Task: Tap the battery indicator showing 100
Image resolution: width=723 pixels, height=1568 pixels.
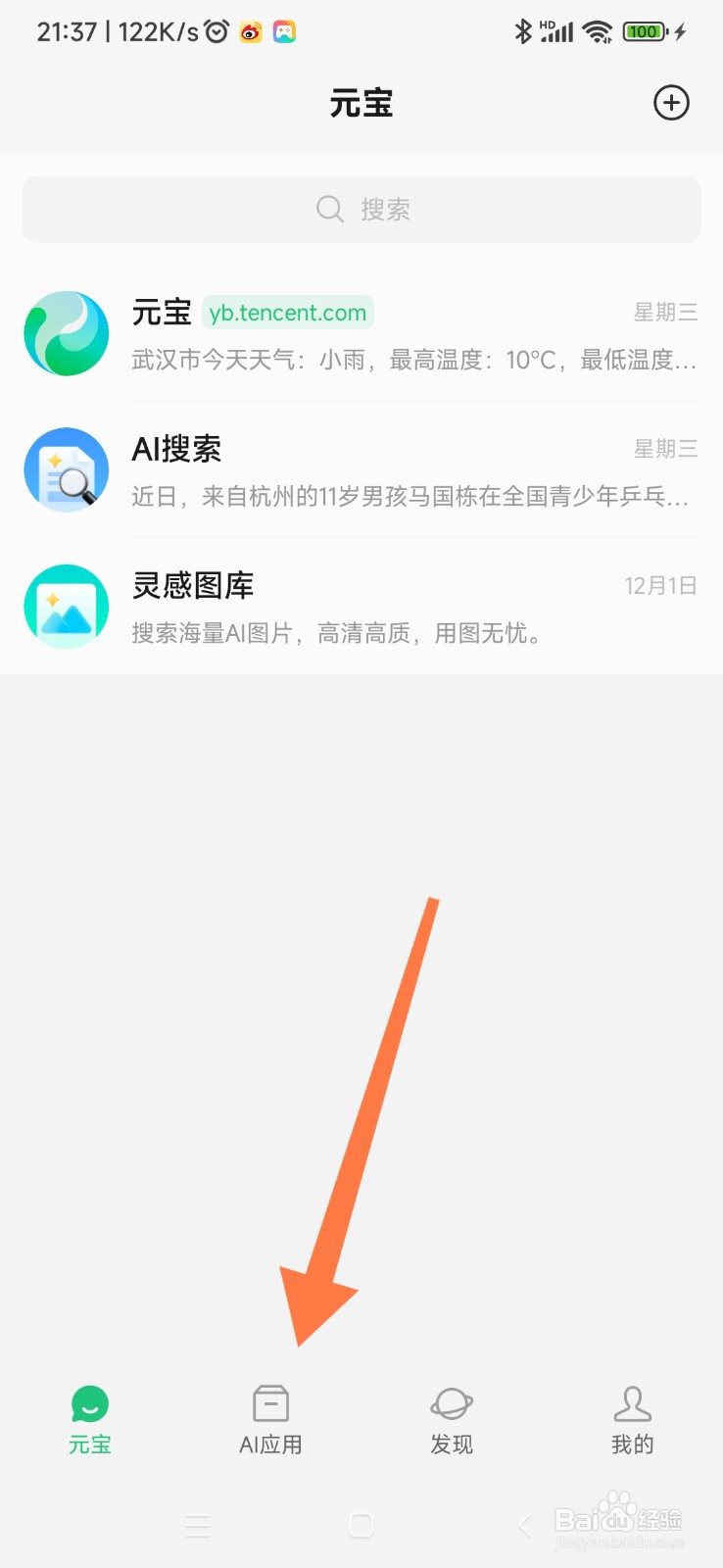Action: pyautogui.click(x=643, y=30)
